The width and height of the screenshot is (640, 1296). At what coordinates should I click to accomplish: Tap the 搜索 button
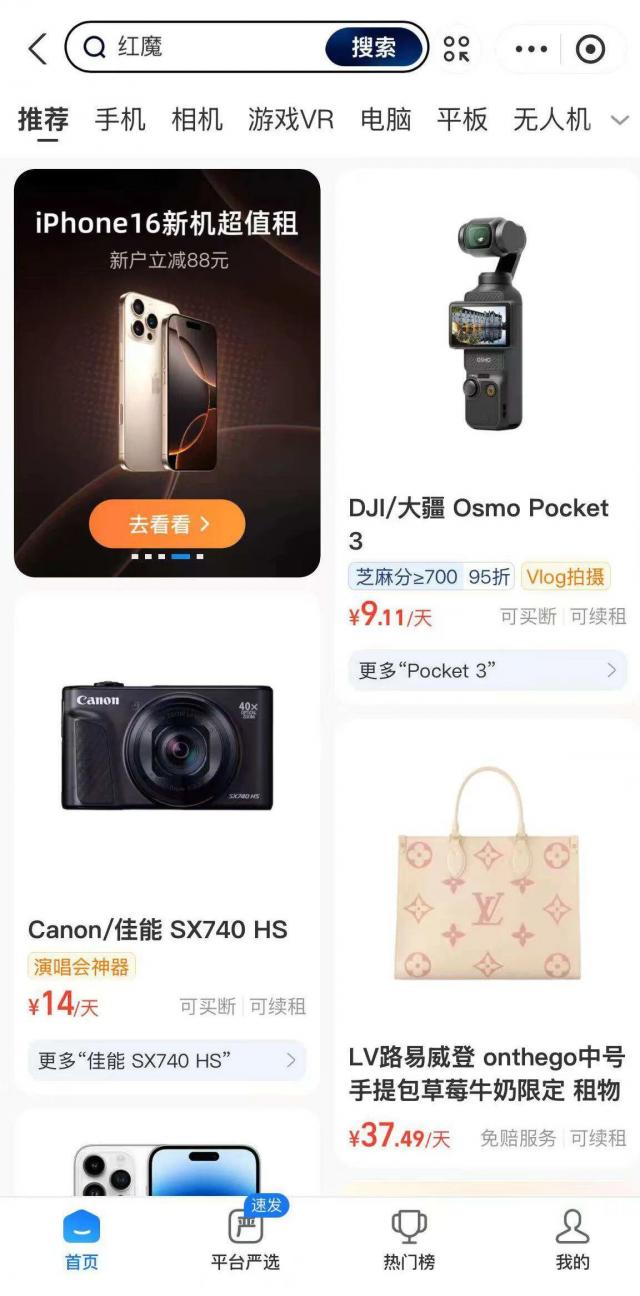(373, 47)
